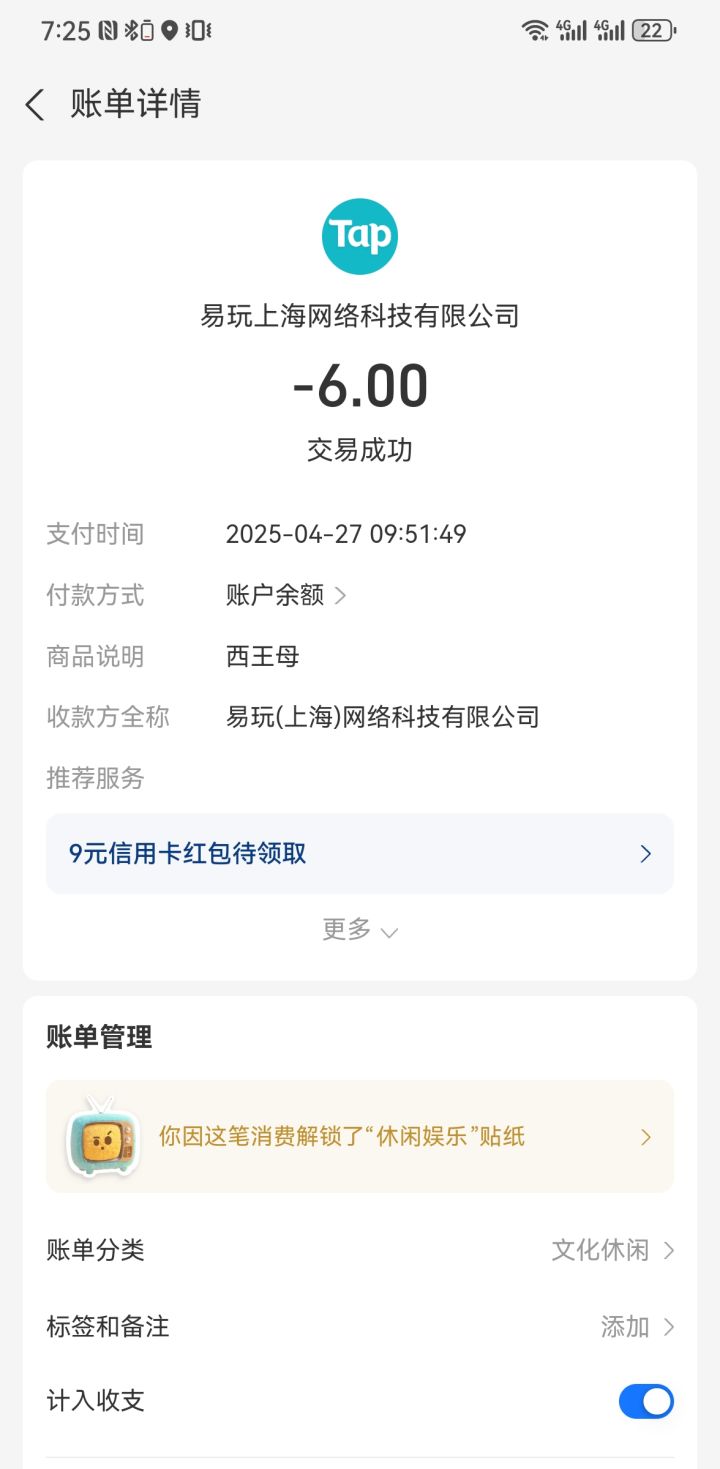Go back from the 账单详情 page
This screenshot has width=720, height=1469.
point(35,105)
